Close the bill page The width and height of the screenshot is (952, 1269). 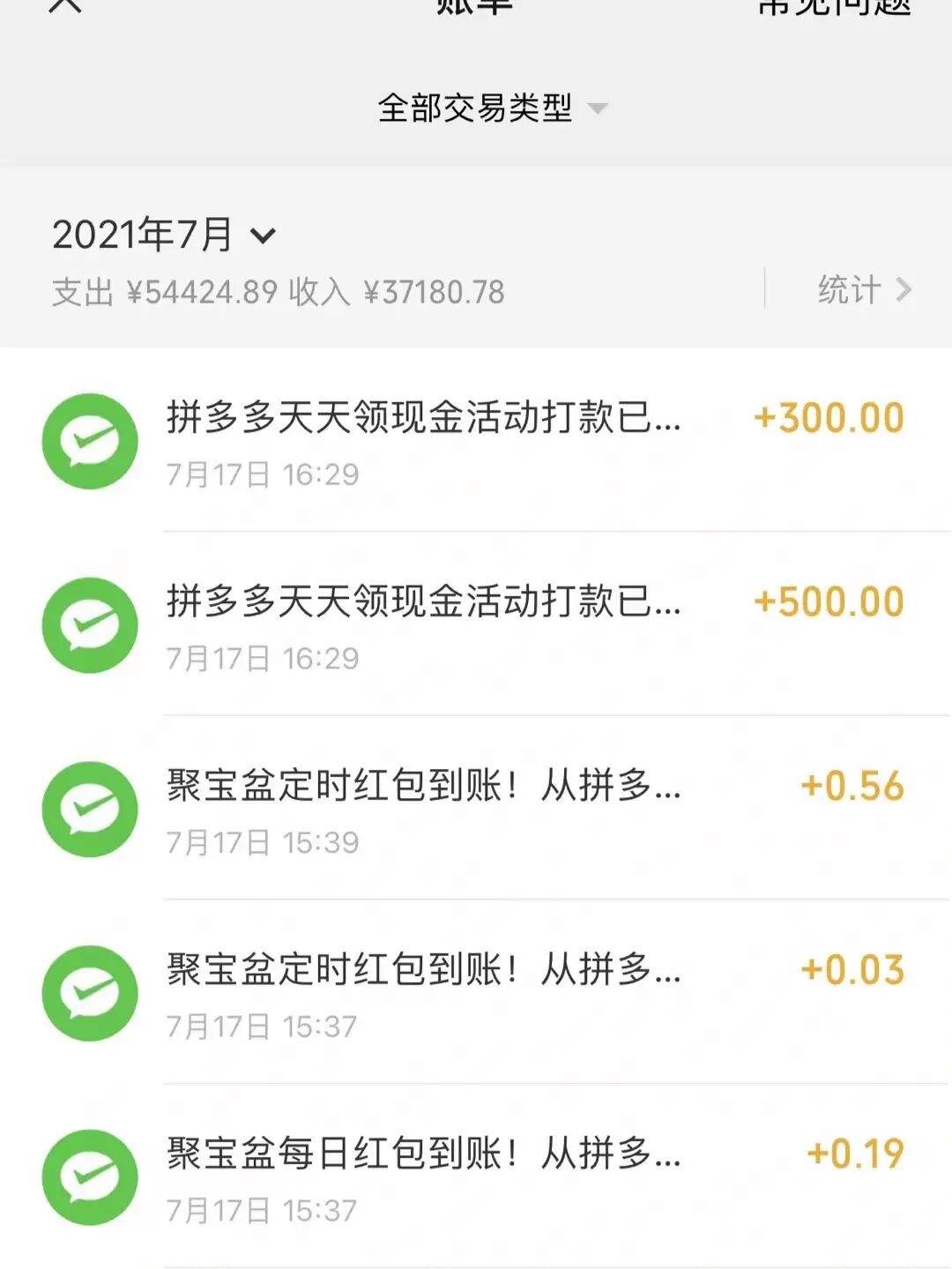pos(64,5)
